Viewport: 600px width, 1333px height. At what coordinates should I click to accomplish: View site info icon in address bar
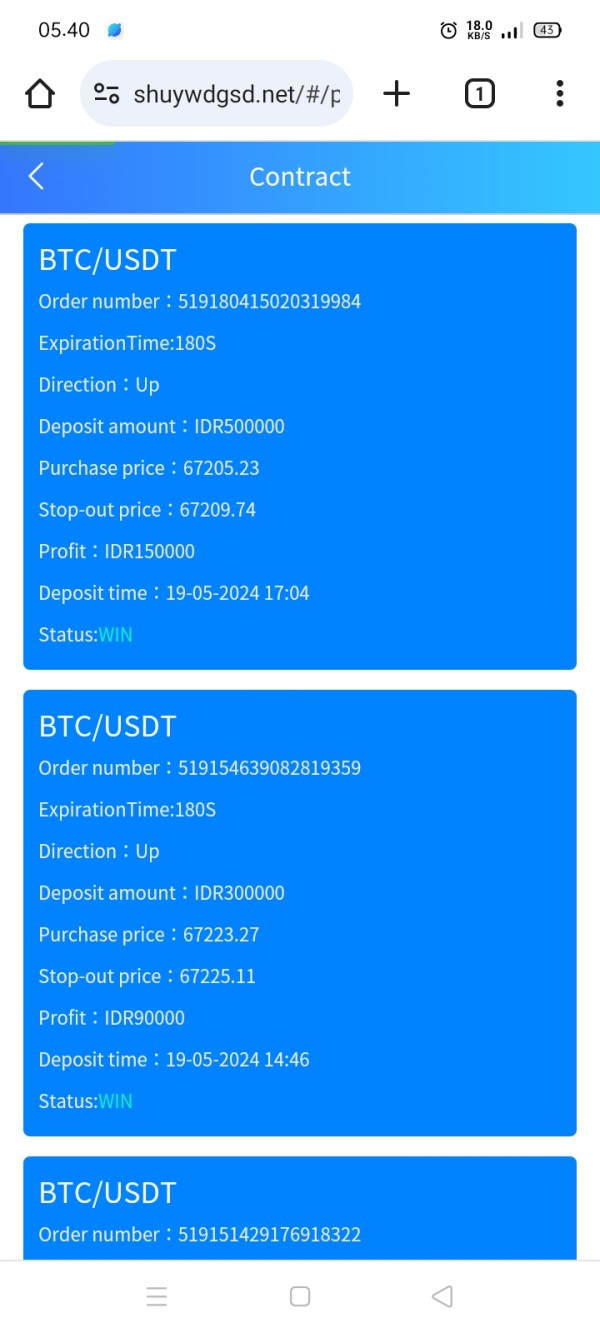[107, 94]
